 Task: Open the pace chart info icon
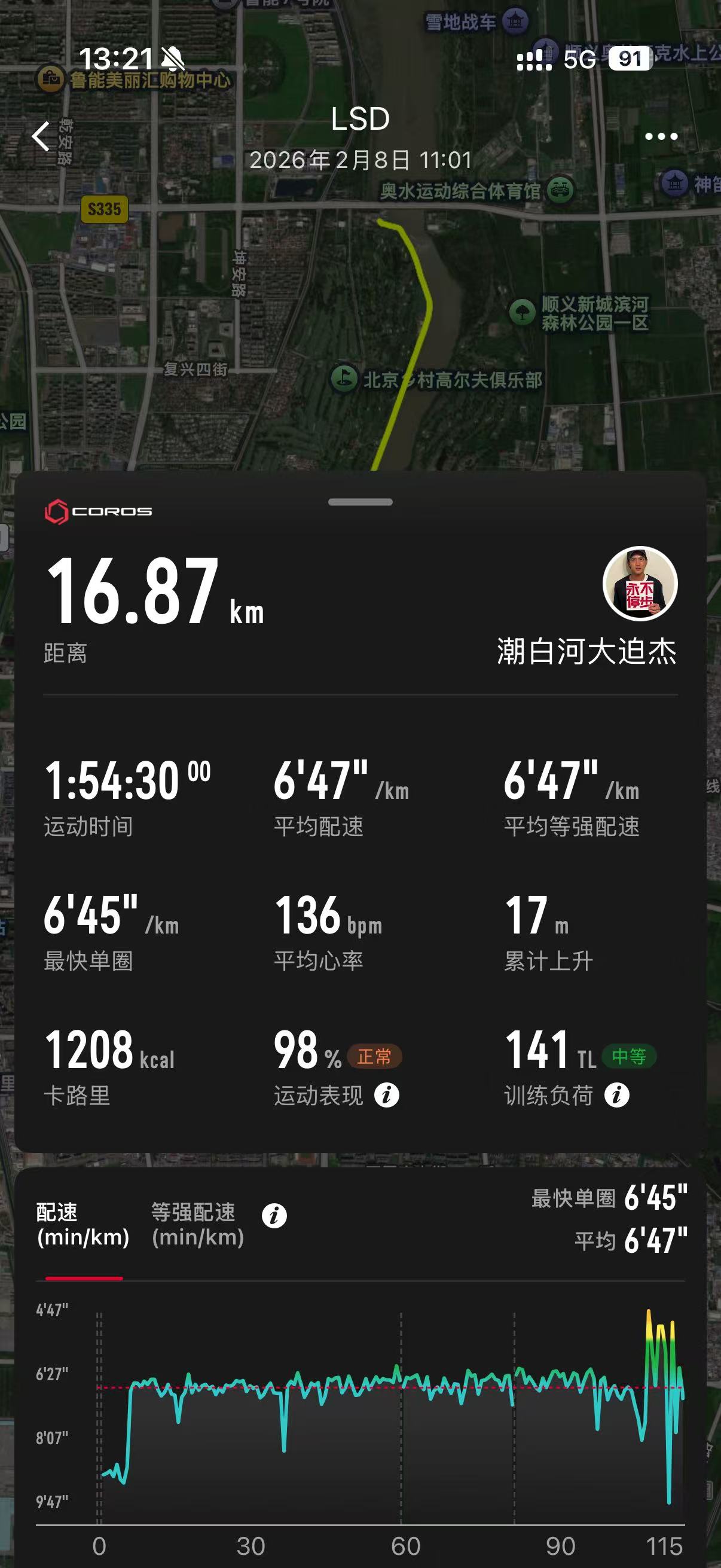coord(274,1216)
